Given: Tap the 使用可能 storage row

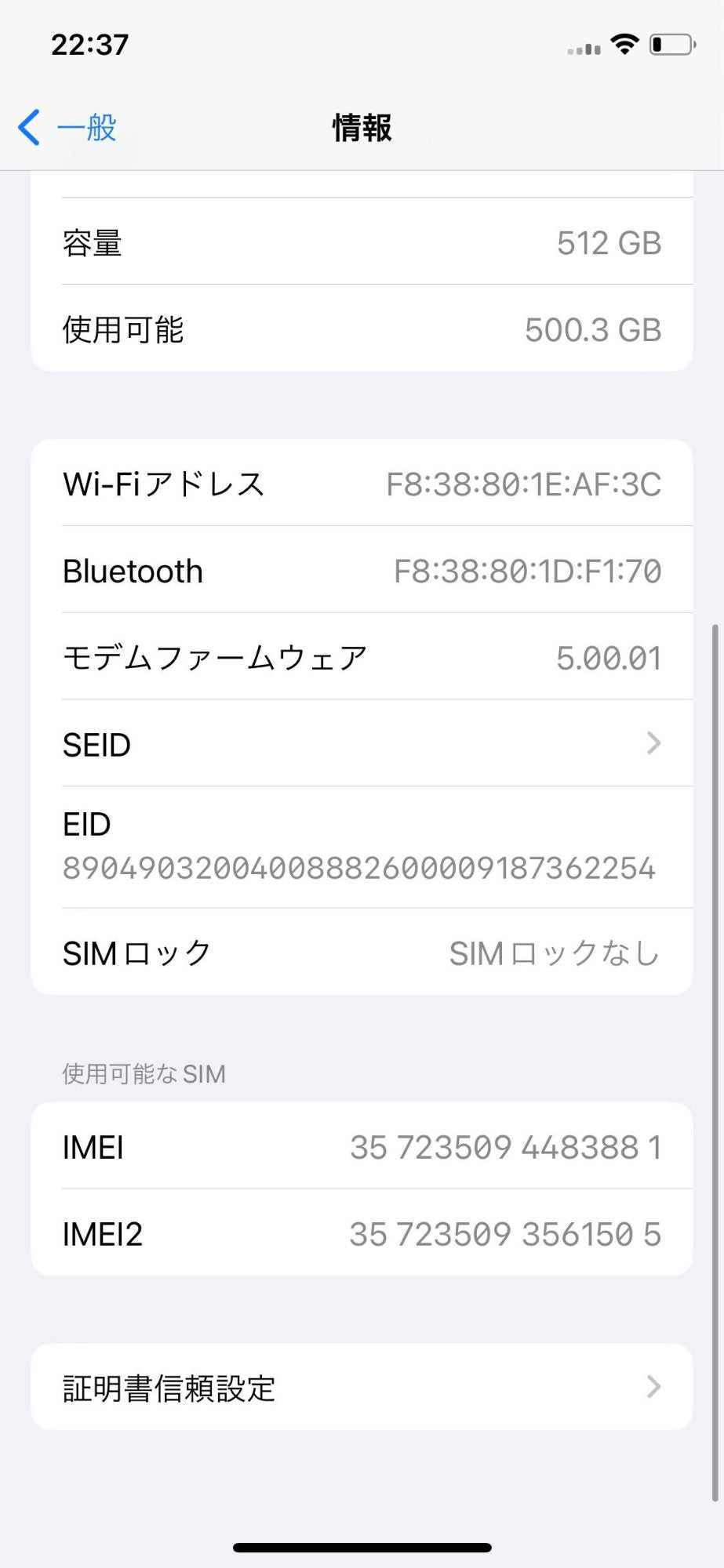Looking at the screenshot, I should coord(362,329).
